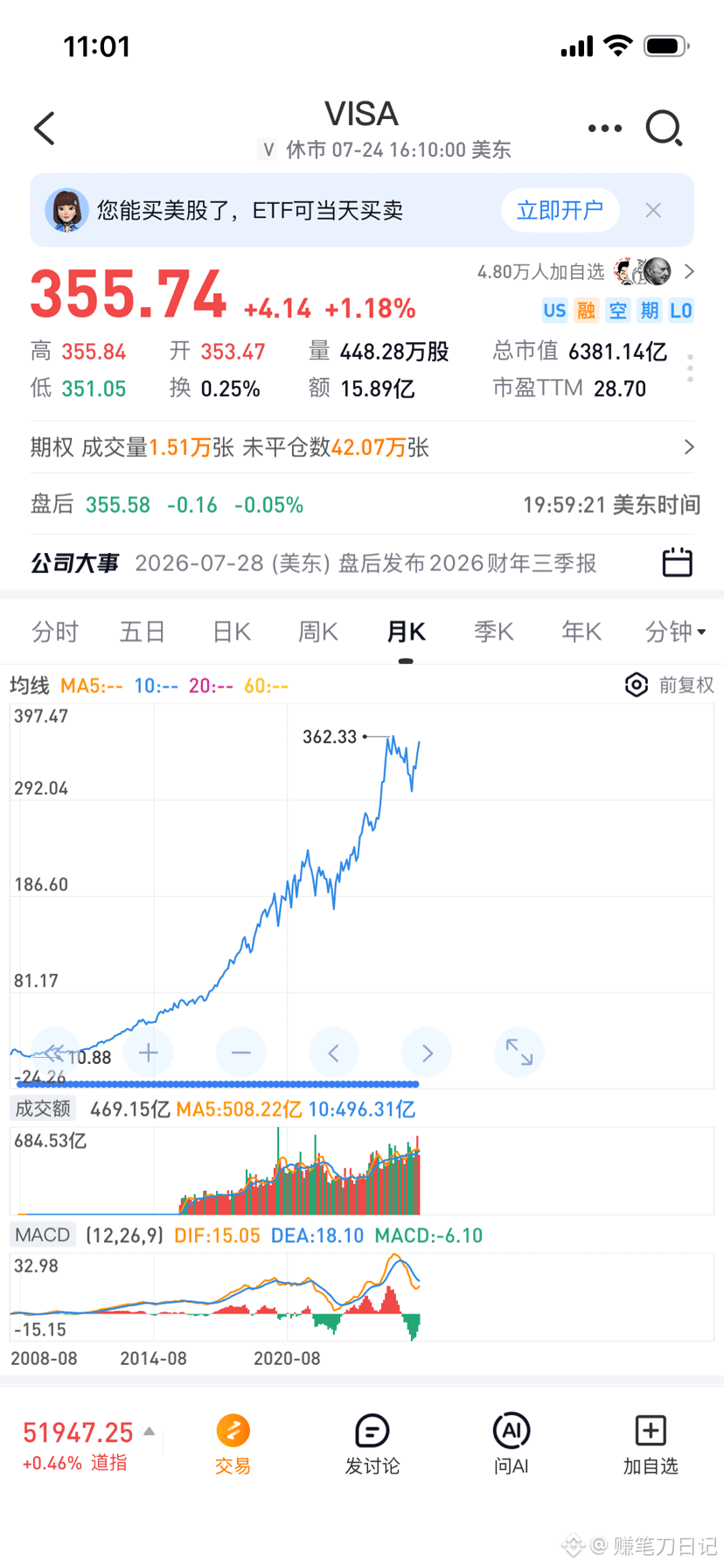Switch to the 年K chart tab
Image resolution: width=724 pixels, height=1568 pixels.
point(581,632)
